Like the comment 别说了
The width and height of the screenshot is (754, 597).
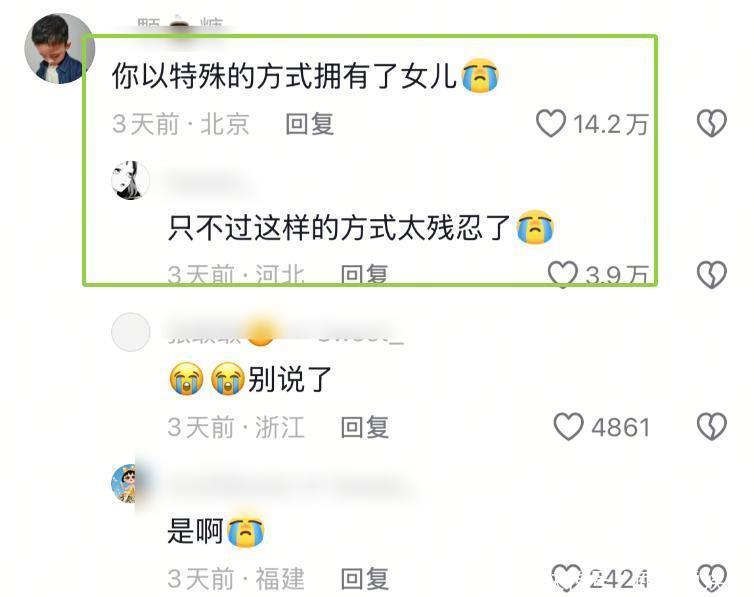(568, 427)
